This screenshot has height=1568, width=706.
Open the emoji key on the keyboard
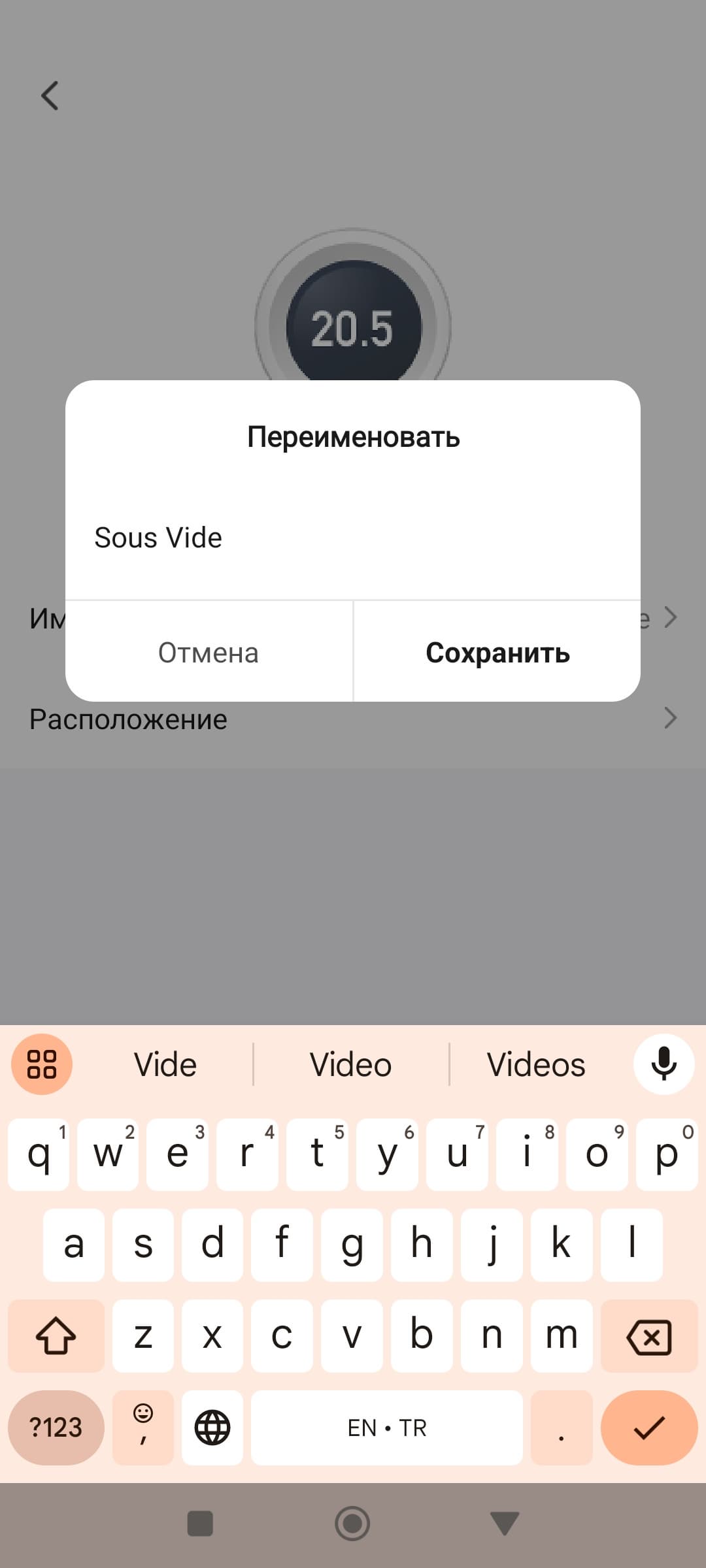point(143,1428)
